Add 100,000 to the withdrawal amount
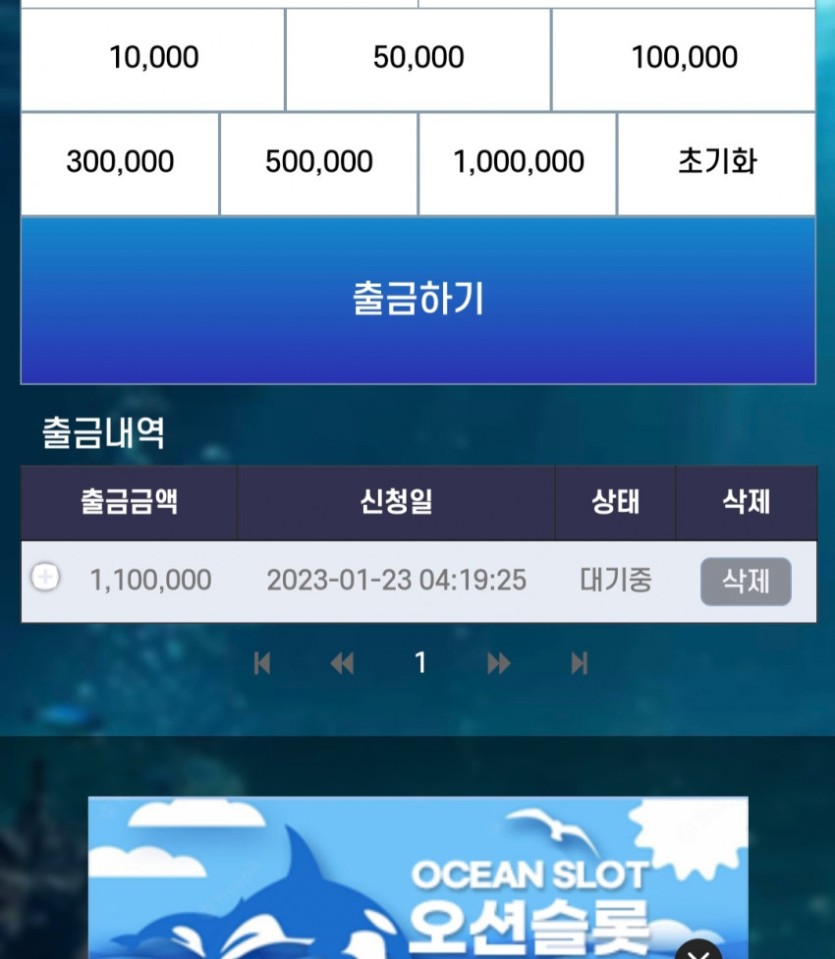Screen dimensions: 835x959 click(684, 59)
